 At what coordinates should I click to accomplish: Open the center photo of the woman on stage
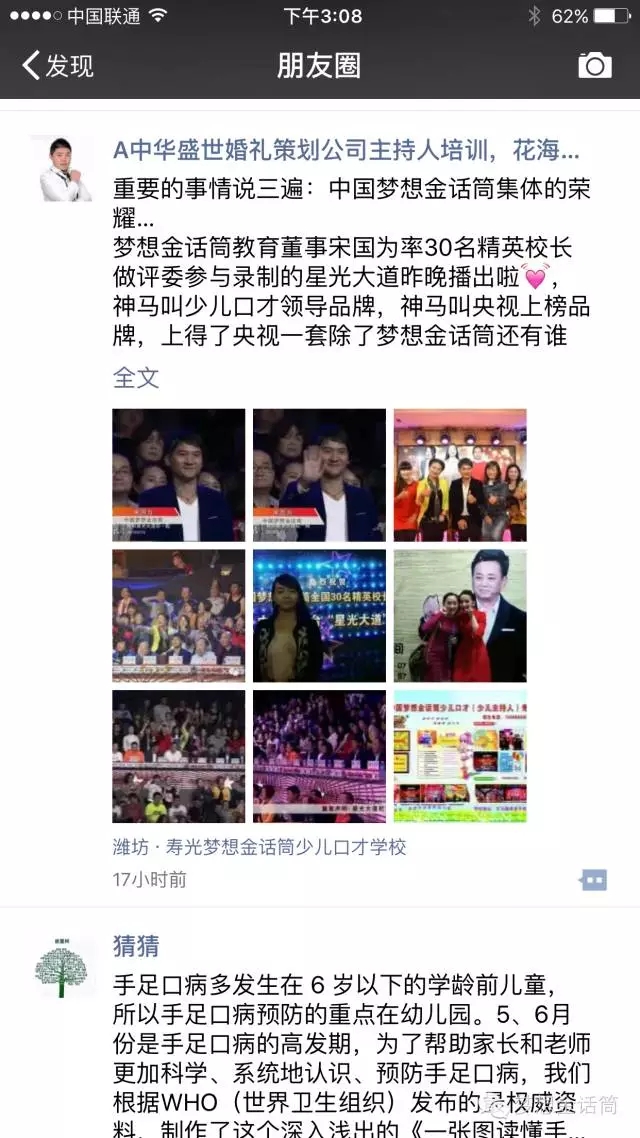pos(319,616)
